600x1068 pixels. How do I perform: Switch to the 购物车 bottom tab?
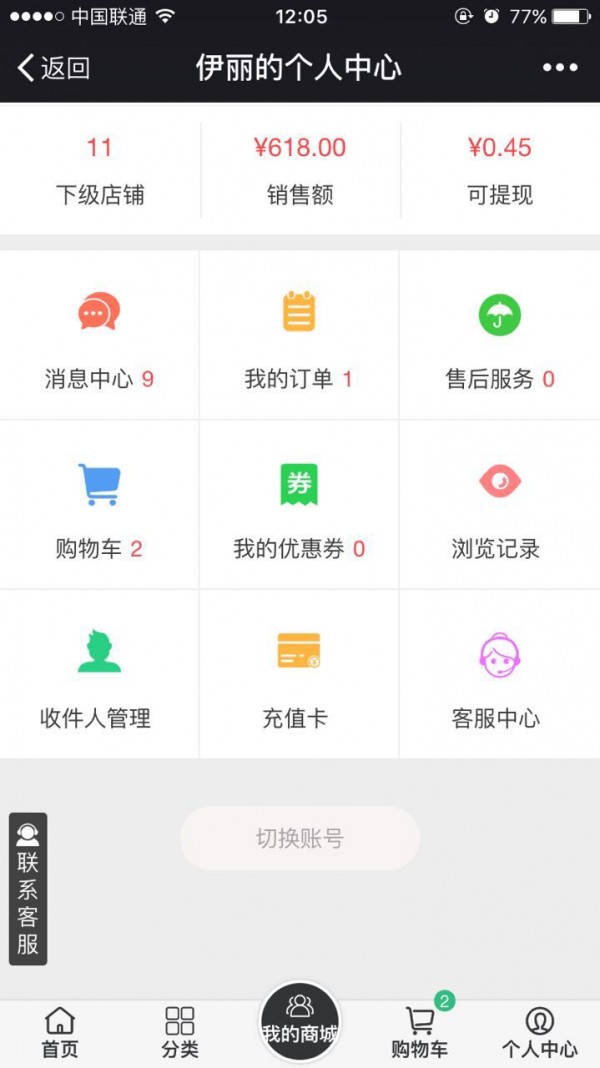click(420, 1032)
